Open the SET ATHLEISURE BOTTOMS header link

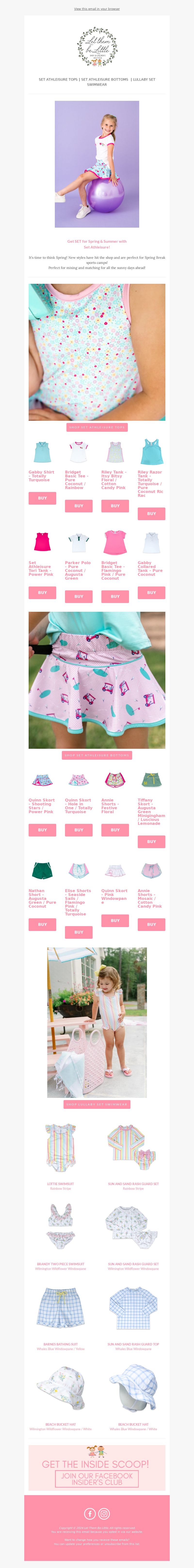(105, 79)
